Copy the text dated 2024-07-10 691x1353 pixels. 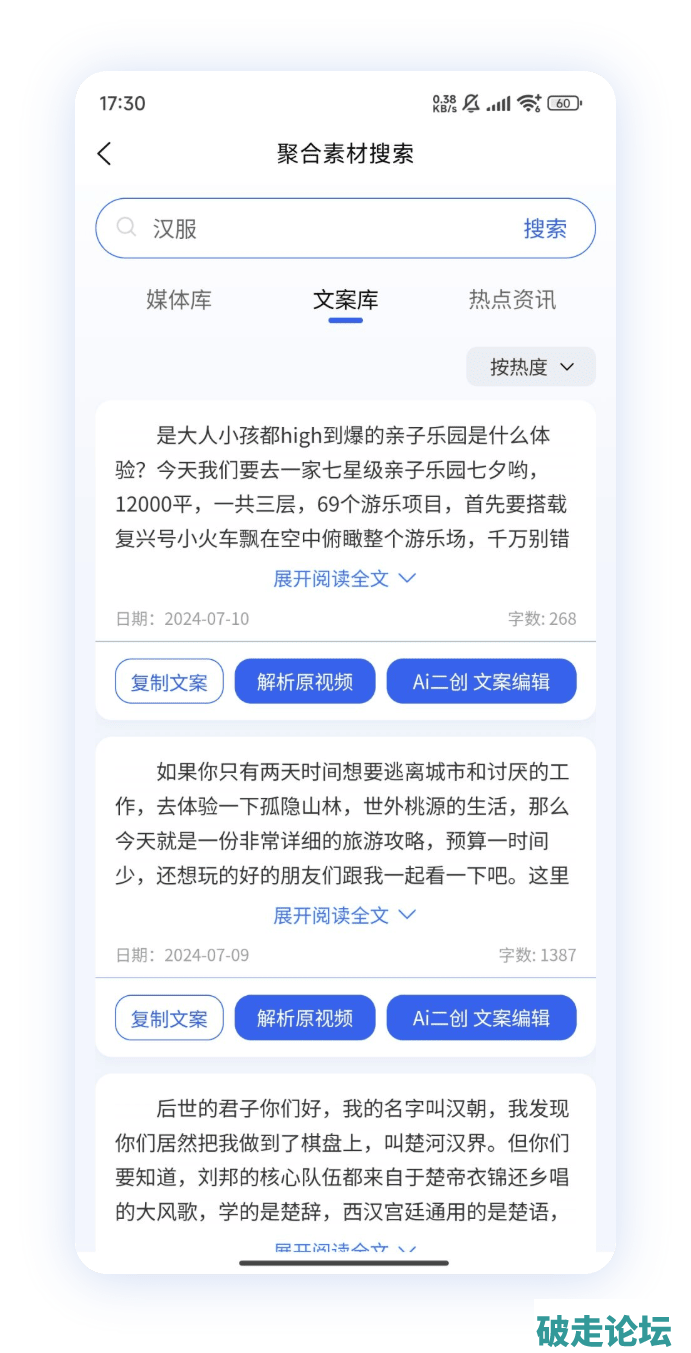[x=169, y=682]
